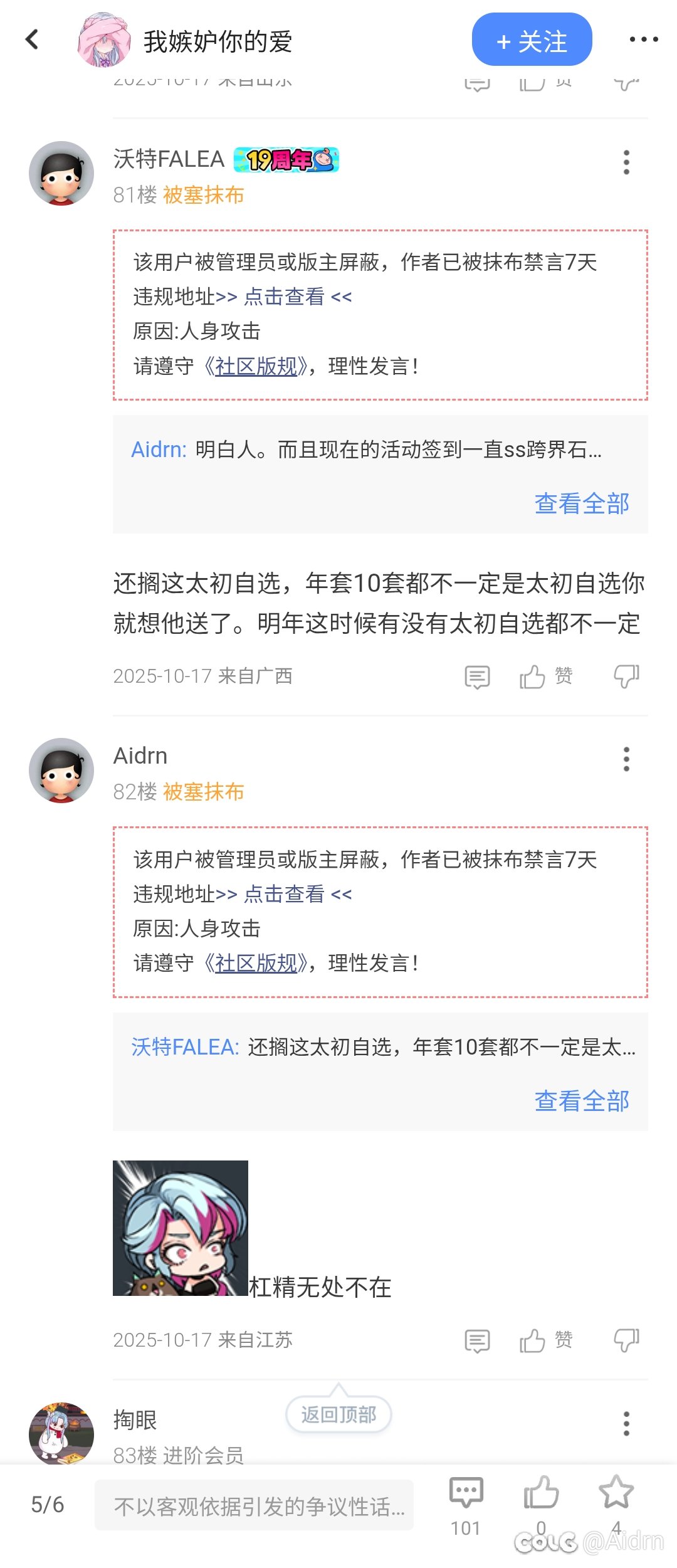Open the reply input box at bottom
This screenshot has width=677, height=1568.
click(254, 1505)
